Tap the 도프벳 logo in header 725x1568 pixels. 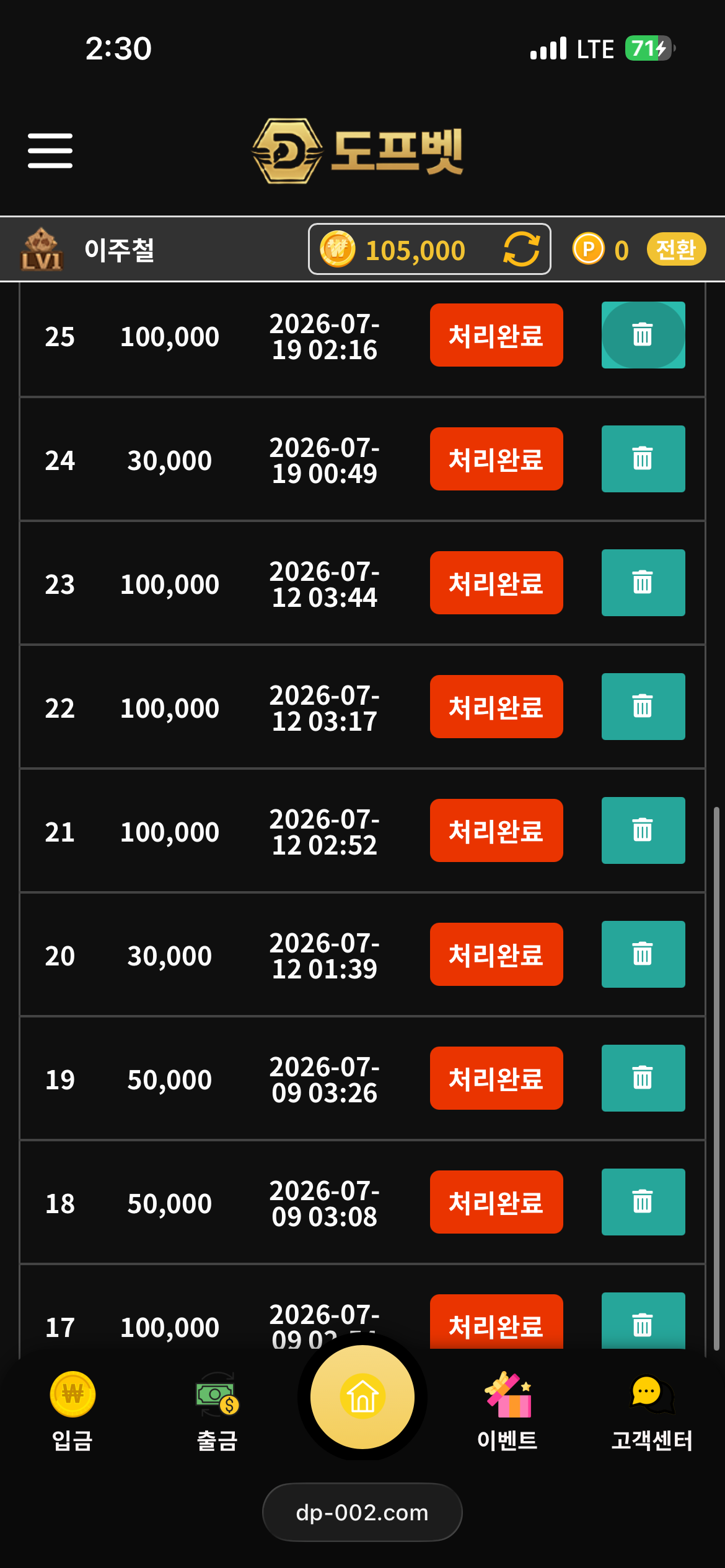[358, 150]
